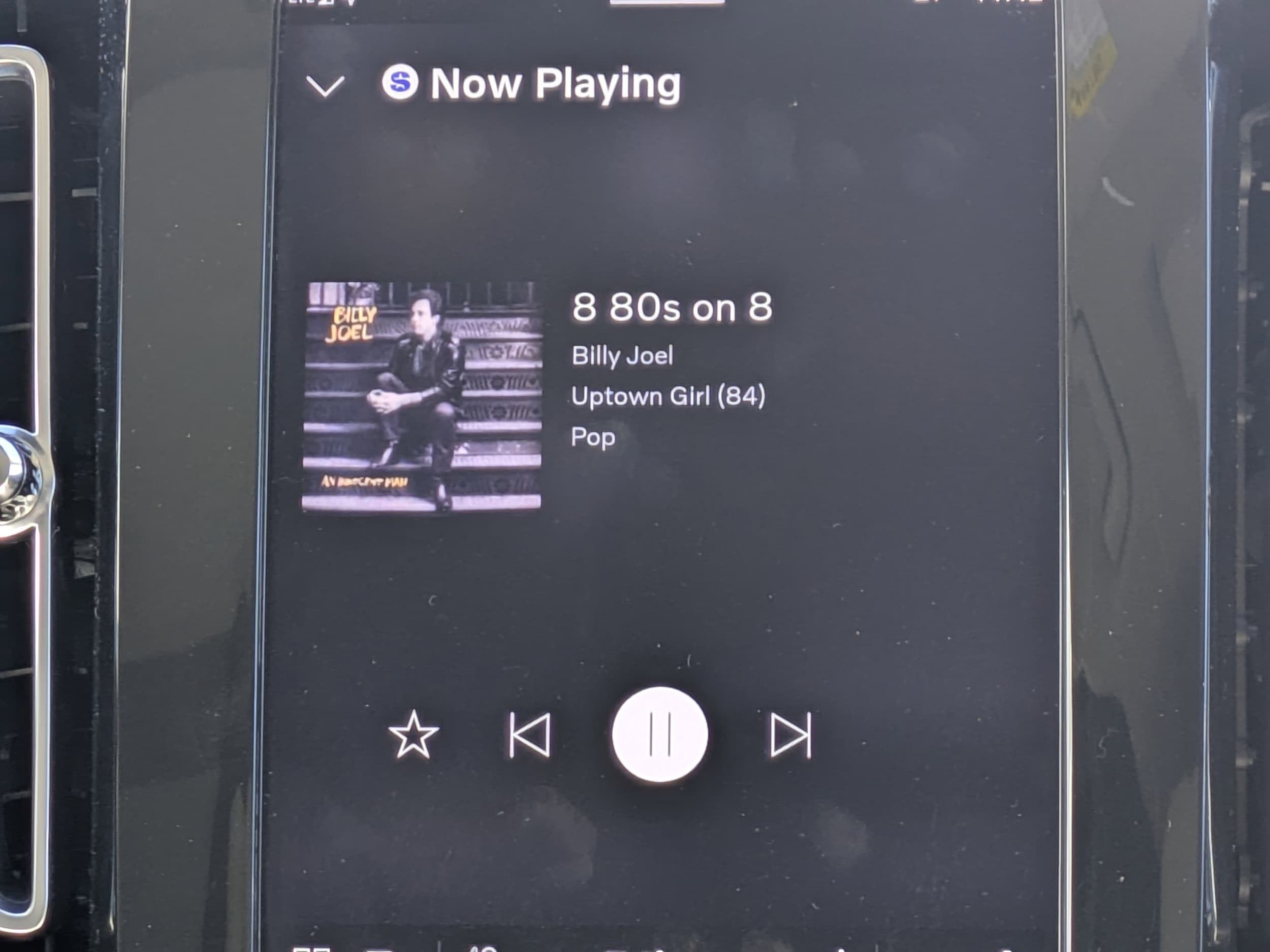Viewport: 1270px width, 952px height.
Task: Skip to the previous track
Action: pos(529,735)
